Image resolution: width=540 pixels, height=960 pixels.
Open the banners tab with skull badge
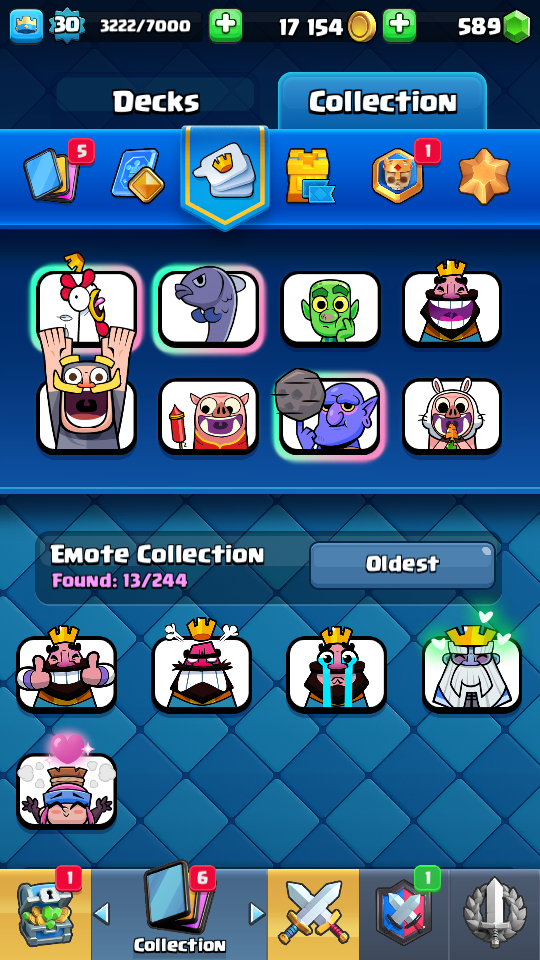coord(397,175)
